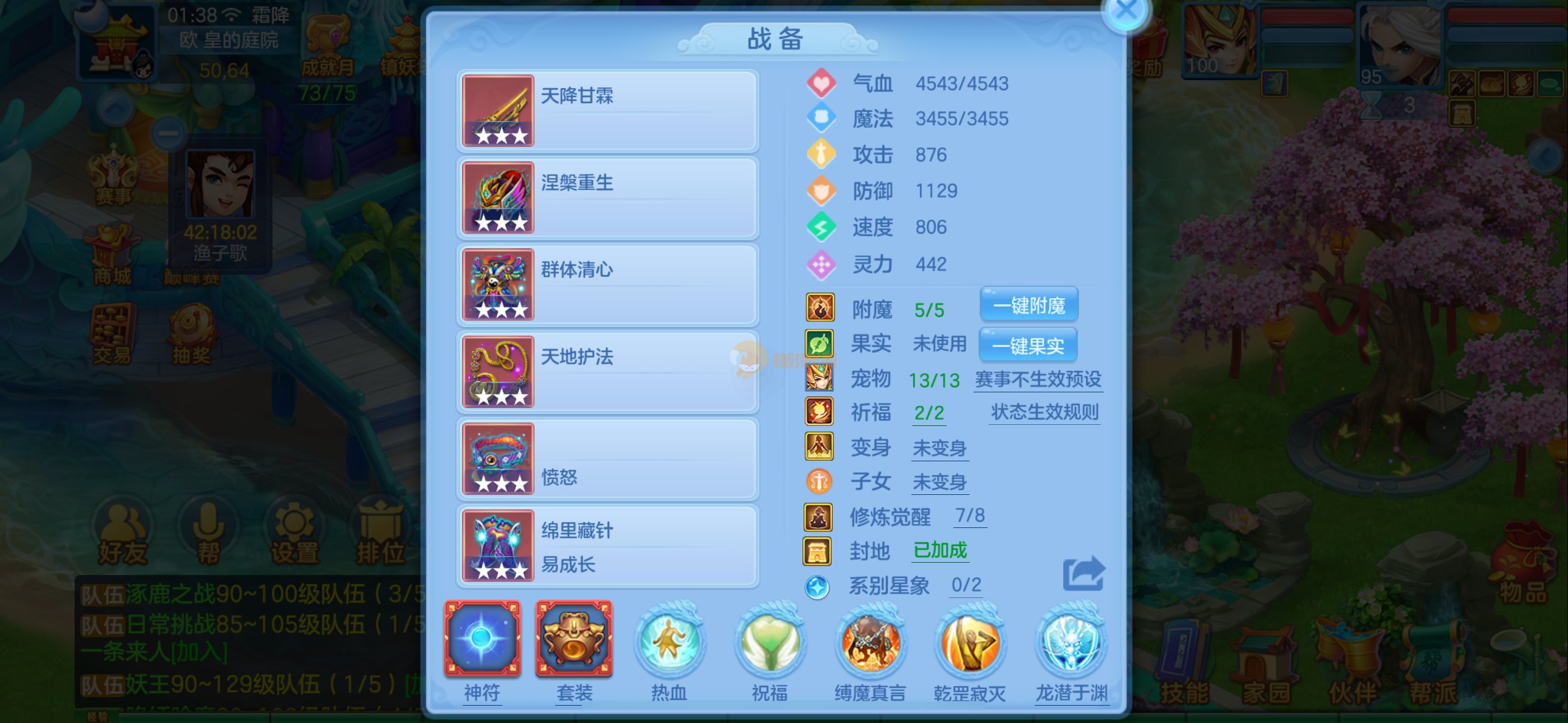
Task: Tap the 一键果实 button
Action: point(1027,345)
